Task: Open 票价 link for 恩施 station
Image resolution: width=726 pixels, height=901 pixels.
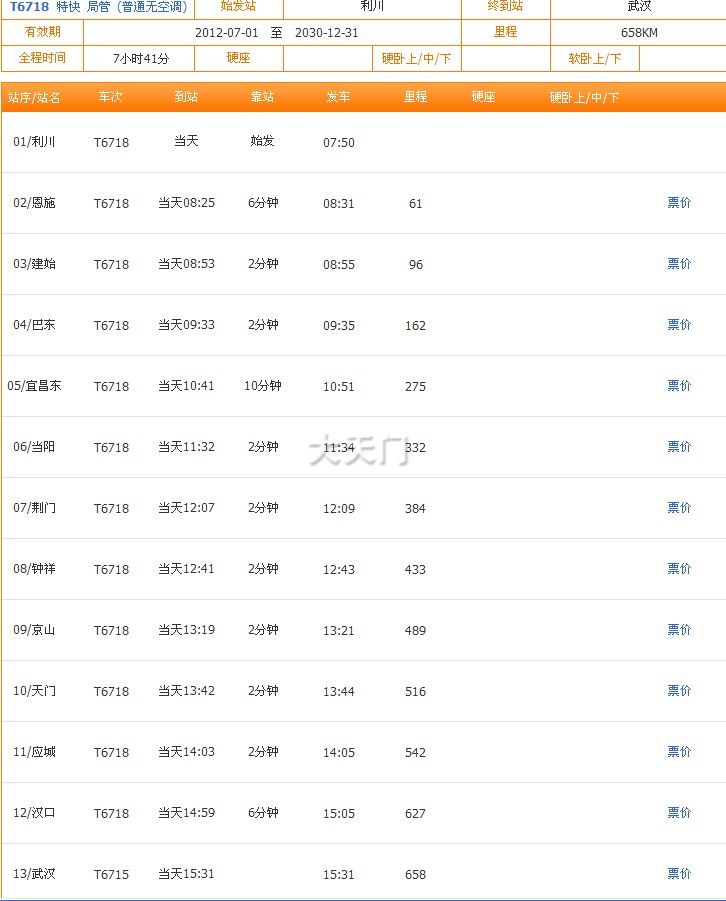Action: [679, 203]
